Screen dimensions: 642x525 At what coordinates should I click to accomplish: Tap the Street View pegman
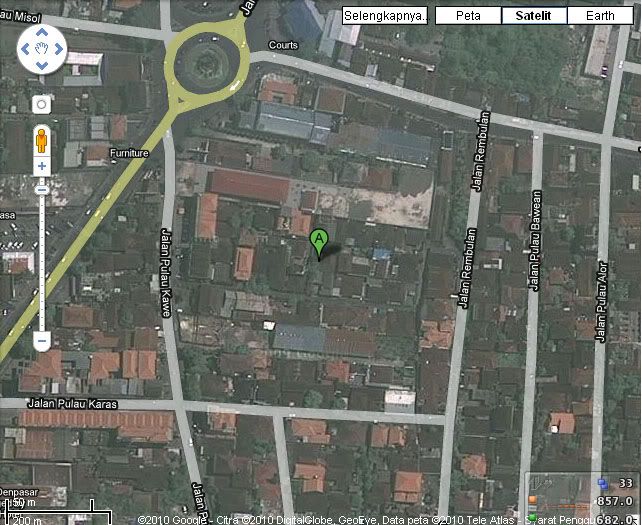[x=41, y=139]
